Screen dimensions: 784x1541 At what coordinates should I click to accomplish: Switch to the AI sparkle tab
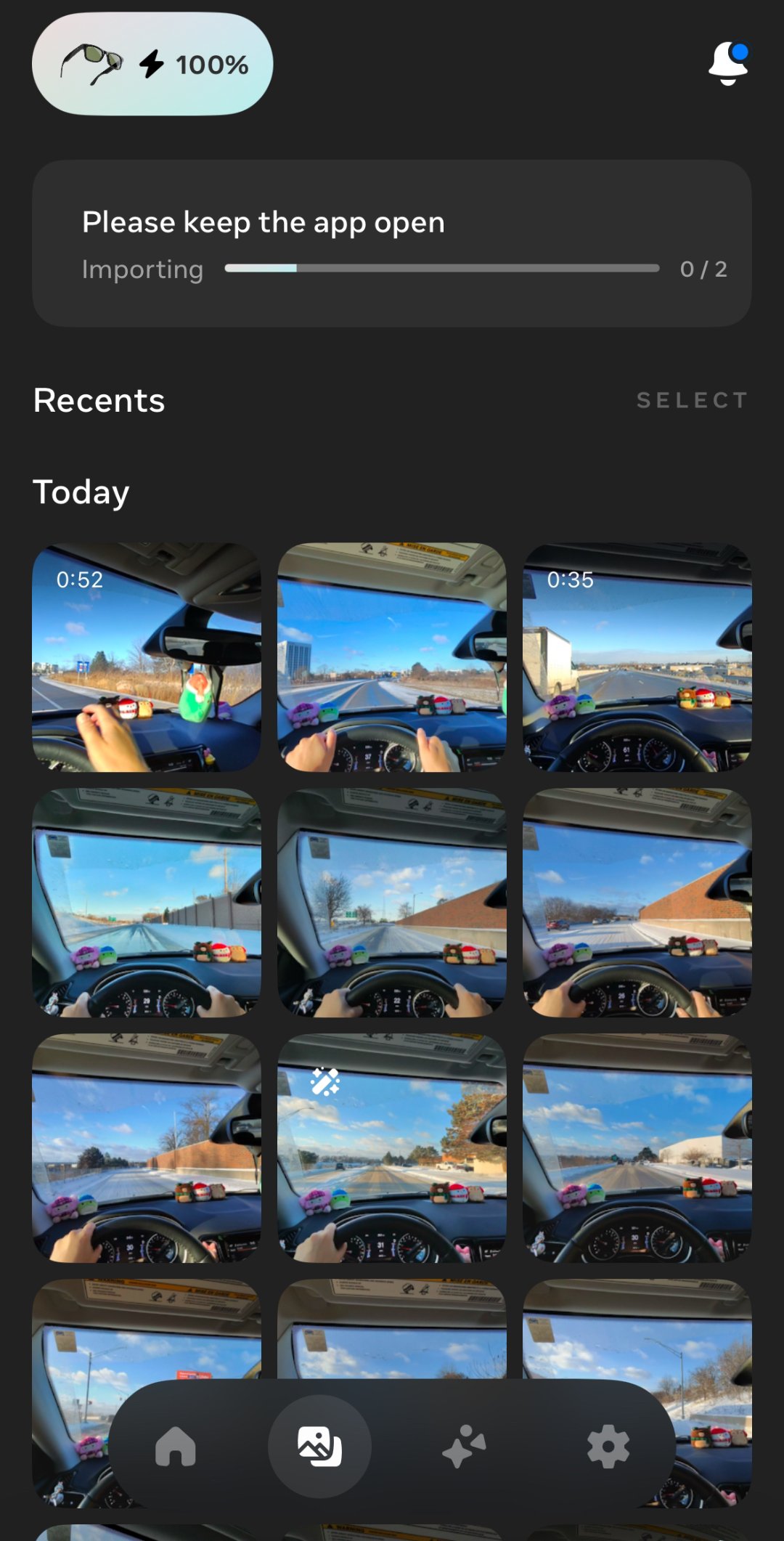pos(464,1446)
